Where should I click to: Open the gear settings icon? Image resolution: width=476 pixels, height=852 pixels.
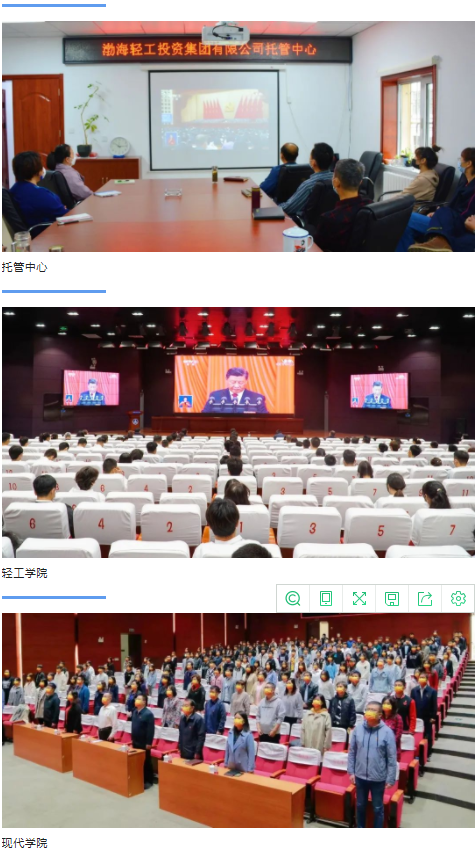click(x=458, y=598)
